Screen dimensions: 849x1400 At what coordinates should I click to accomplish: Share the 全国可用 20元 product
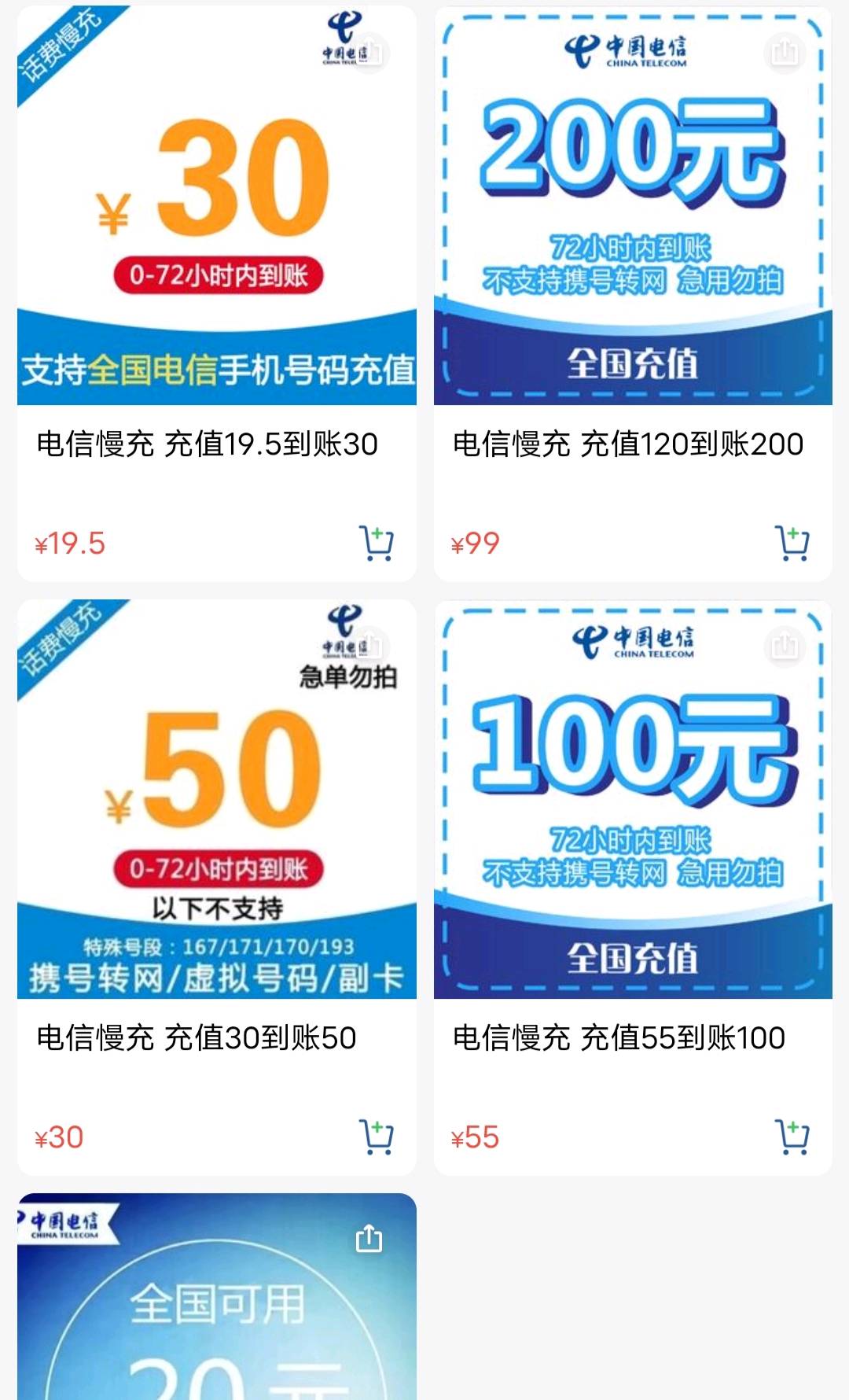coord(369,1239)
